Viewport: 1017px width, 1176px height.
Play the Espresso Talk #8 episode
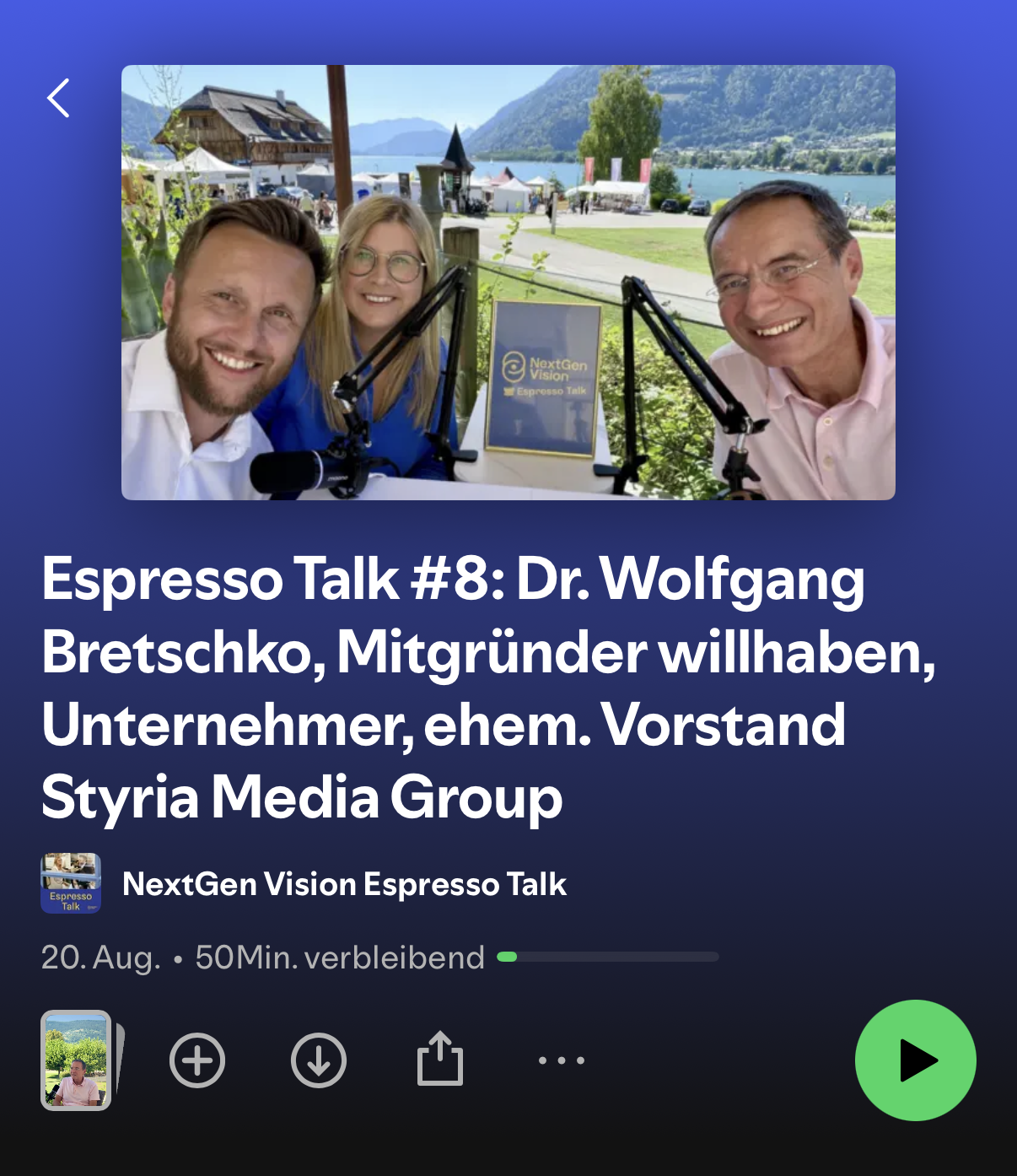coord(915,1060)
